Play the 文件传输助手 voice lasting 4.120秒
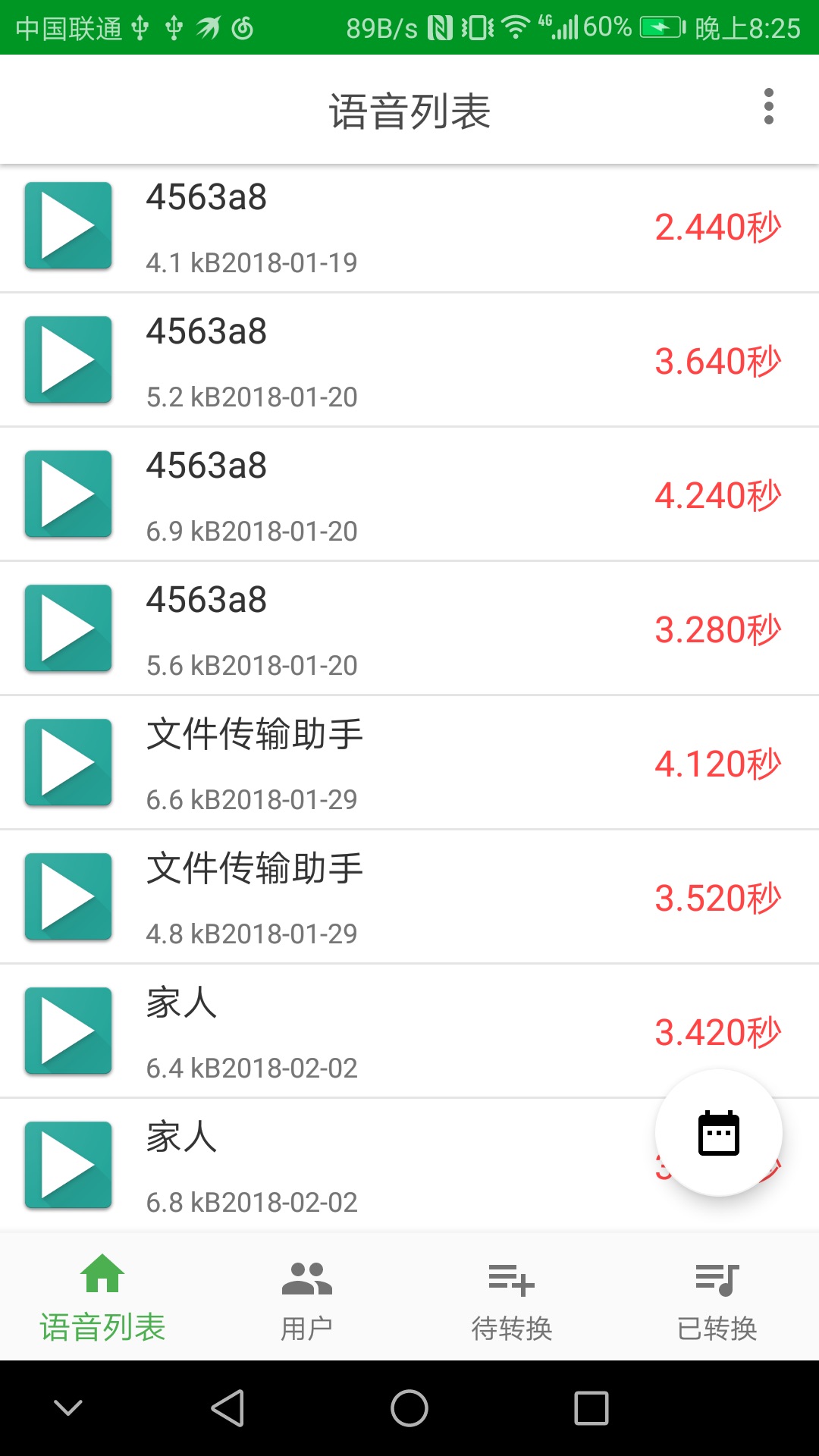Image resolution: width=819 pixels, height=1456 pixels. (x=68, y=762)
